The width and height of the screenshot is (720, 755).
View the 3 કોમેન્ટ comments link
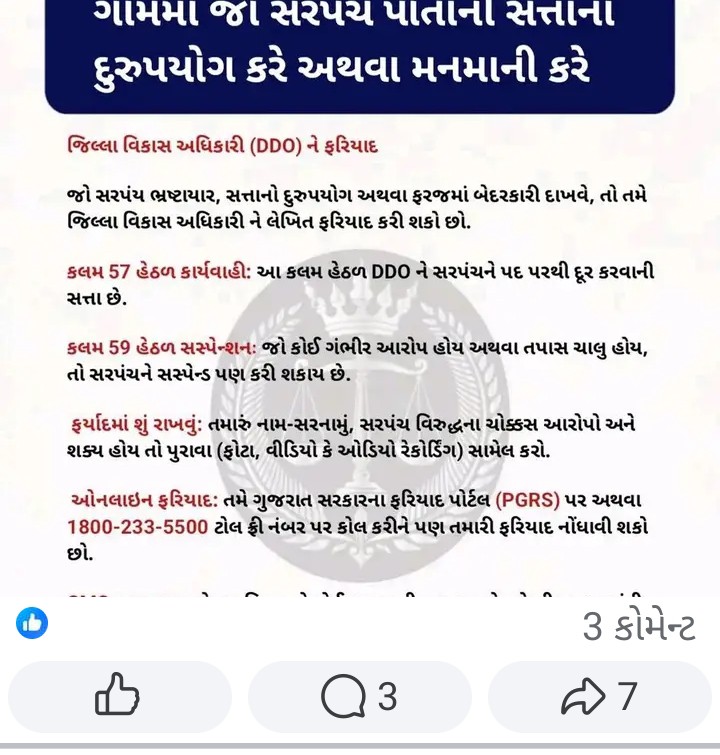point(639,627)
